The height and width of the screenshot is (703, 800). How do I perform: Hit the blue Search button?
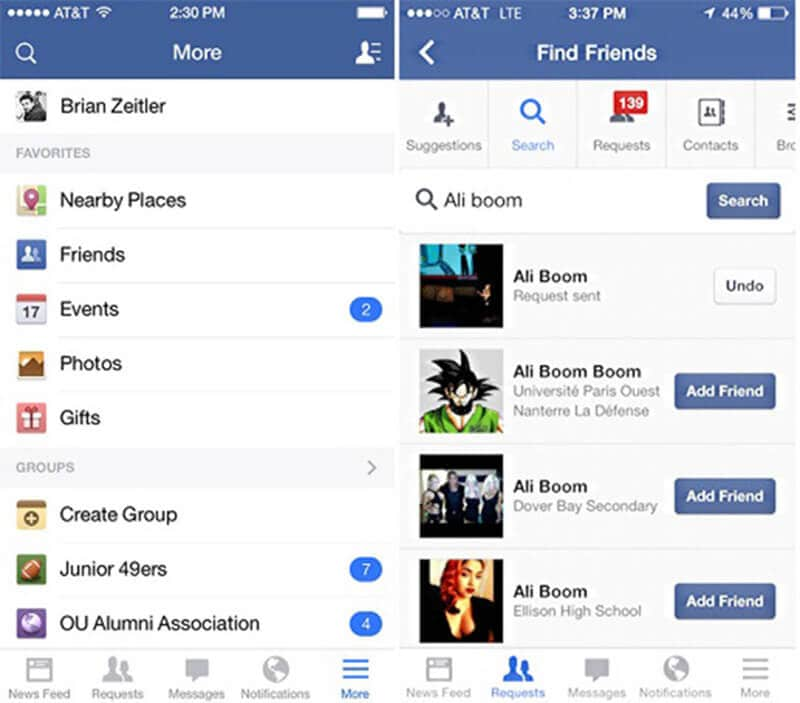pos(742,200)
